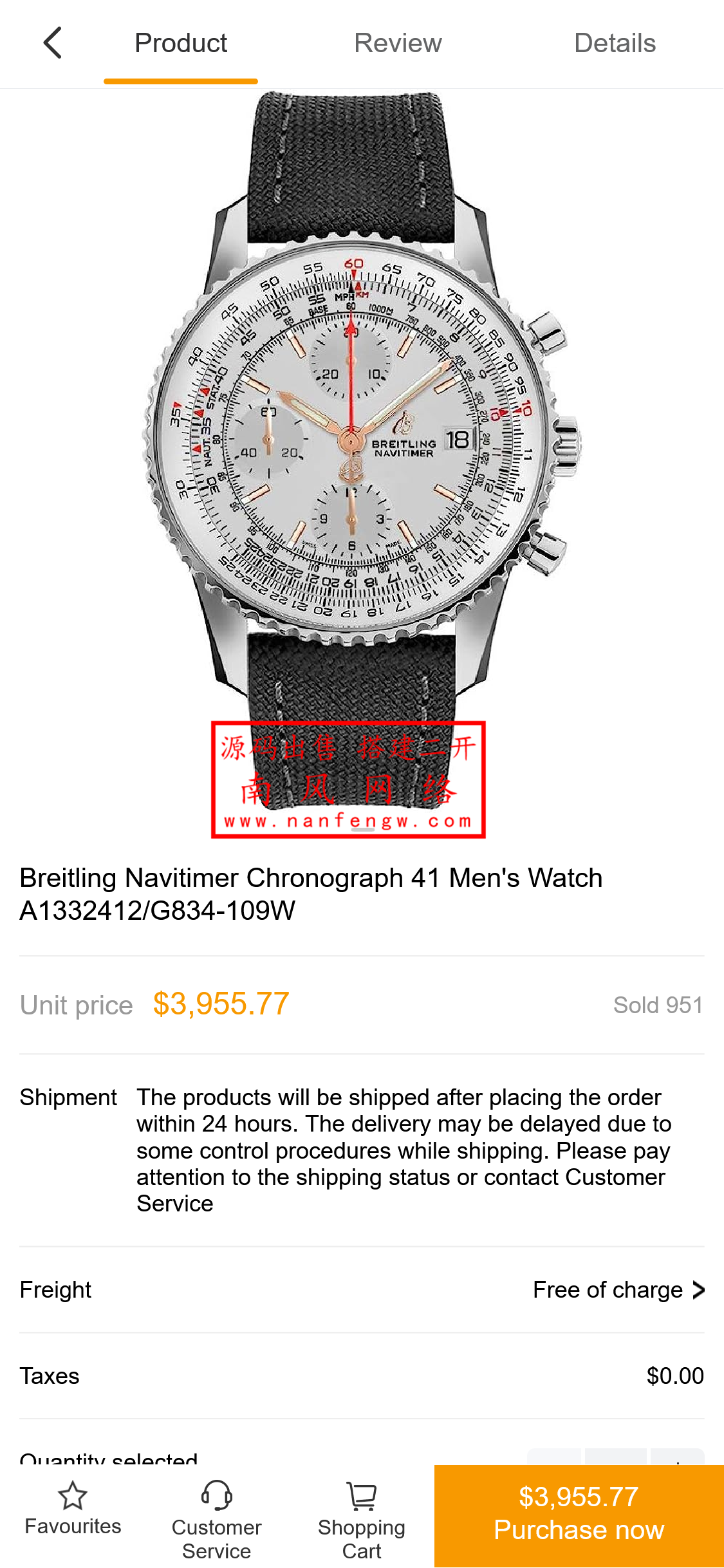Tap Purchase now for $3,955.77
Viewport: 724px width, 1568px height.
pos(579,1514)
